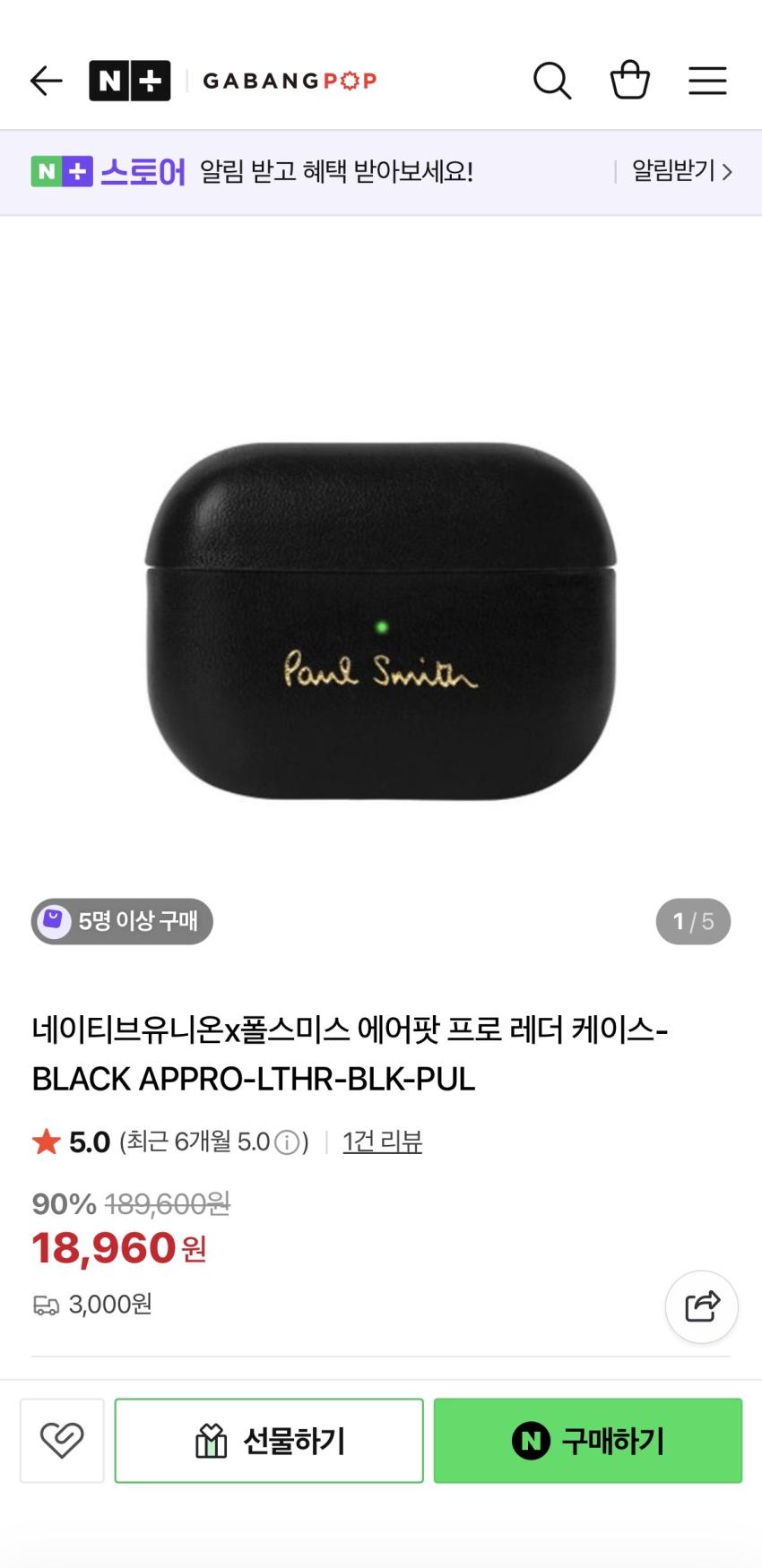
Task: Open the GABANGPOP store page
Action: coord(290,82)
